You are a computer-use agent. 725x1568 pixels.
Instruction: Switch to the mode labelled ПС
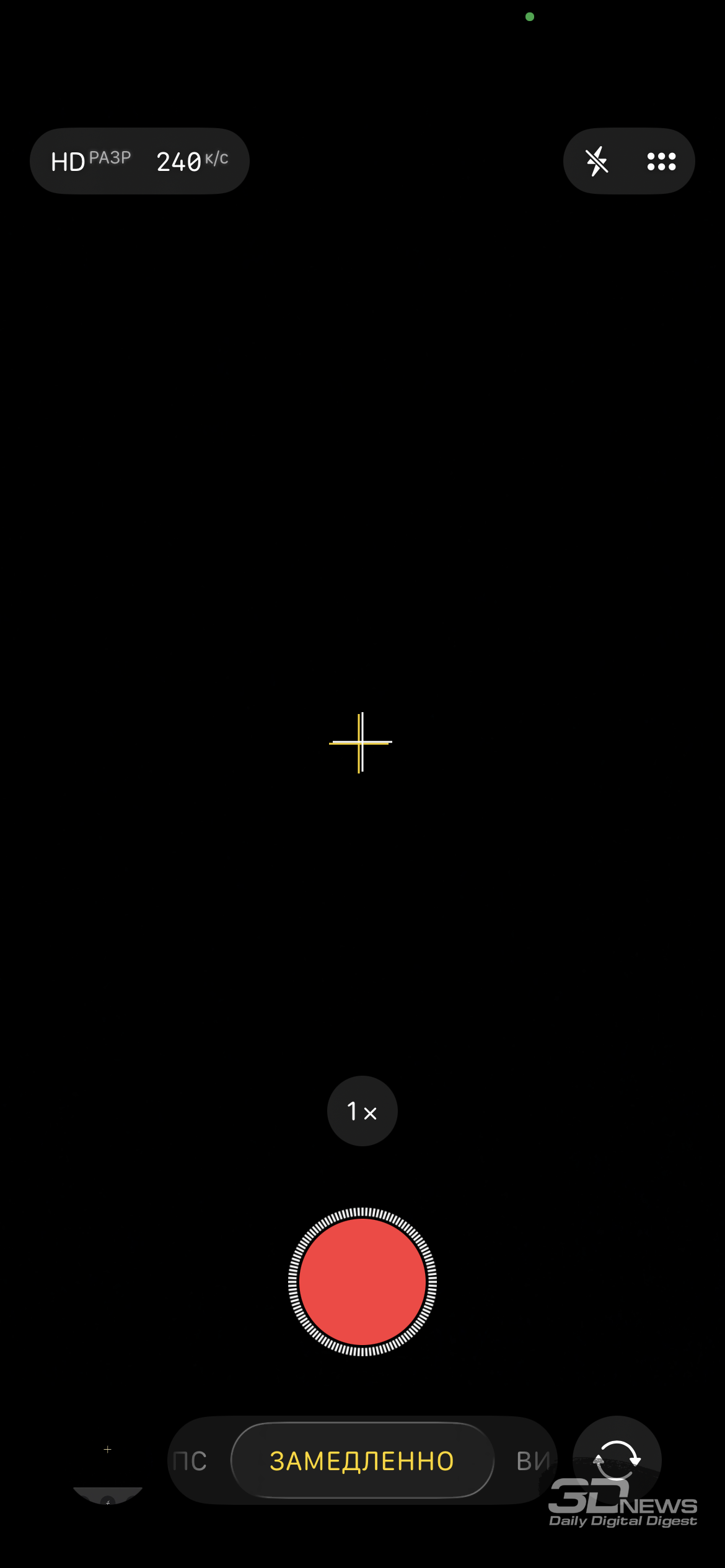[x=190, y=1461]
